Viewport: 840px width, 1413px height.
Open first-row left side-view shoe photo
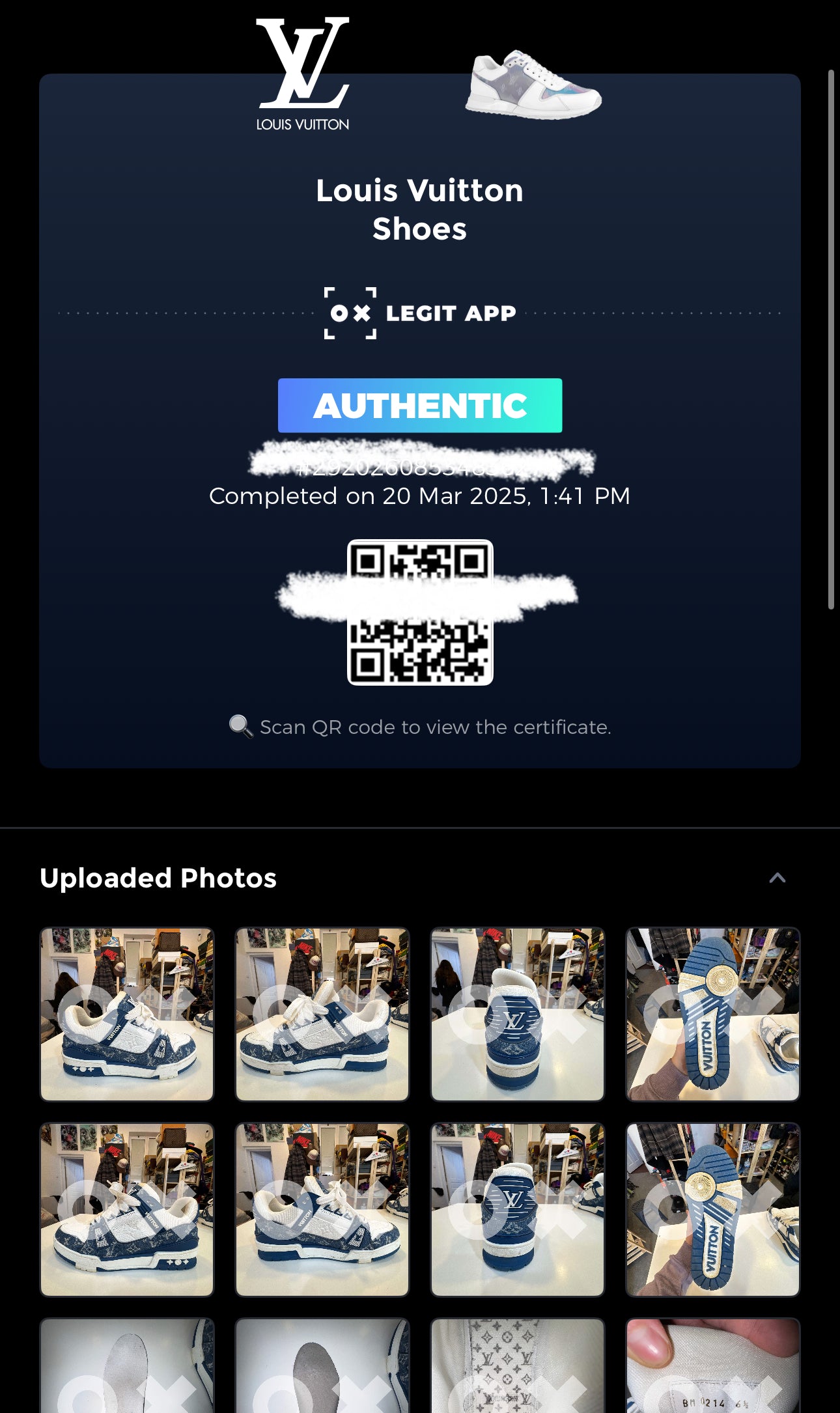pos(127,1014)
